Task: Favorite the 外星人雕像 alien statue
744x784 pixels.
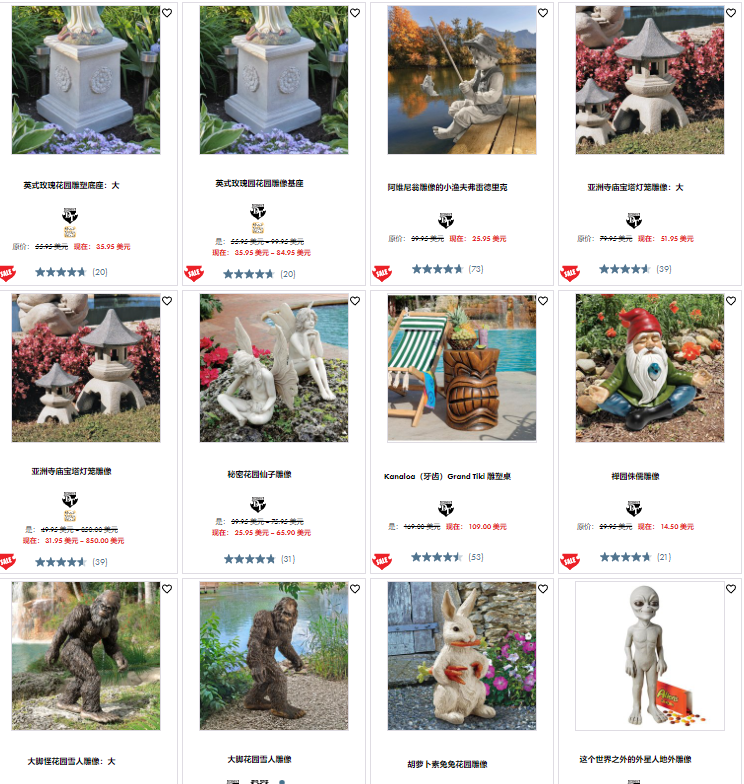Action: click(731, 589)
